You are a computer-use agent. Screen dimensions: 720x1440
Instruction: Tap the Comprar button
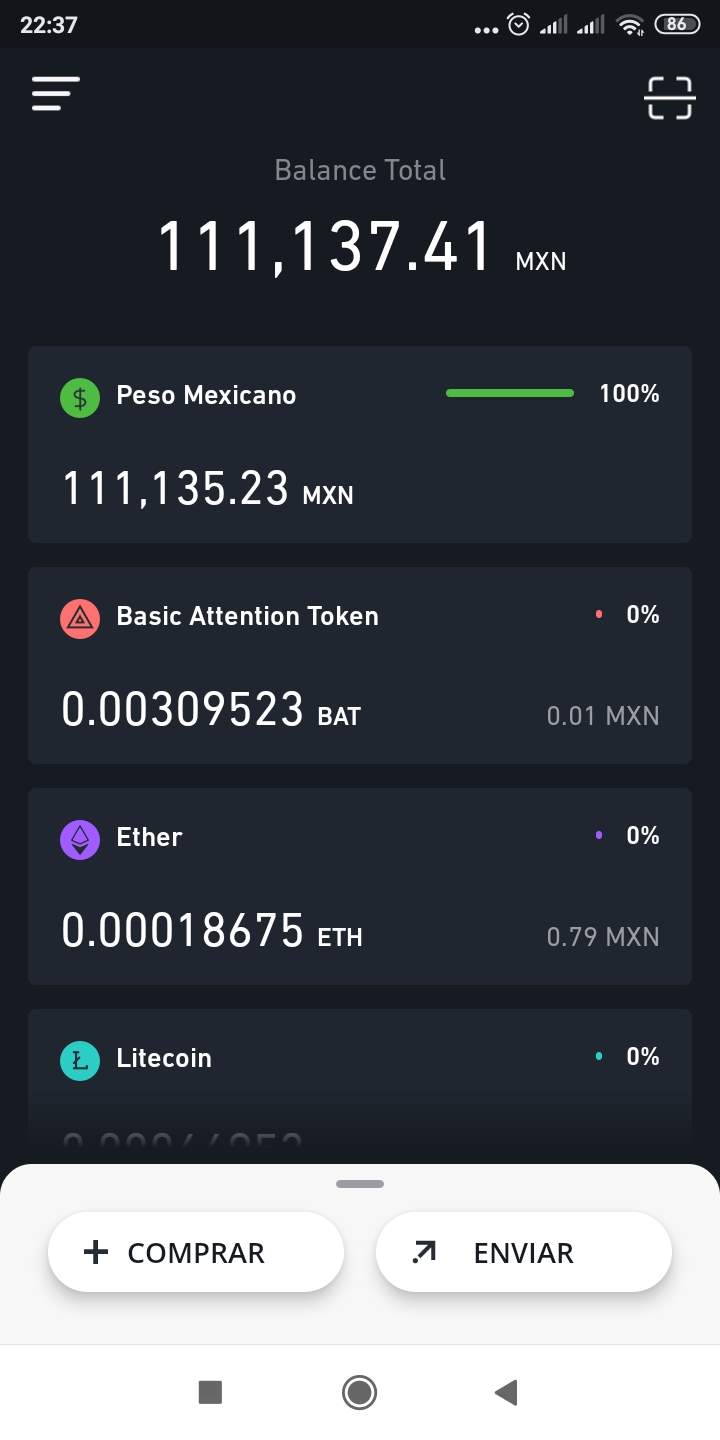tap(196, 1252)
